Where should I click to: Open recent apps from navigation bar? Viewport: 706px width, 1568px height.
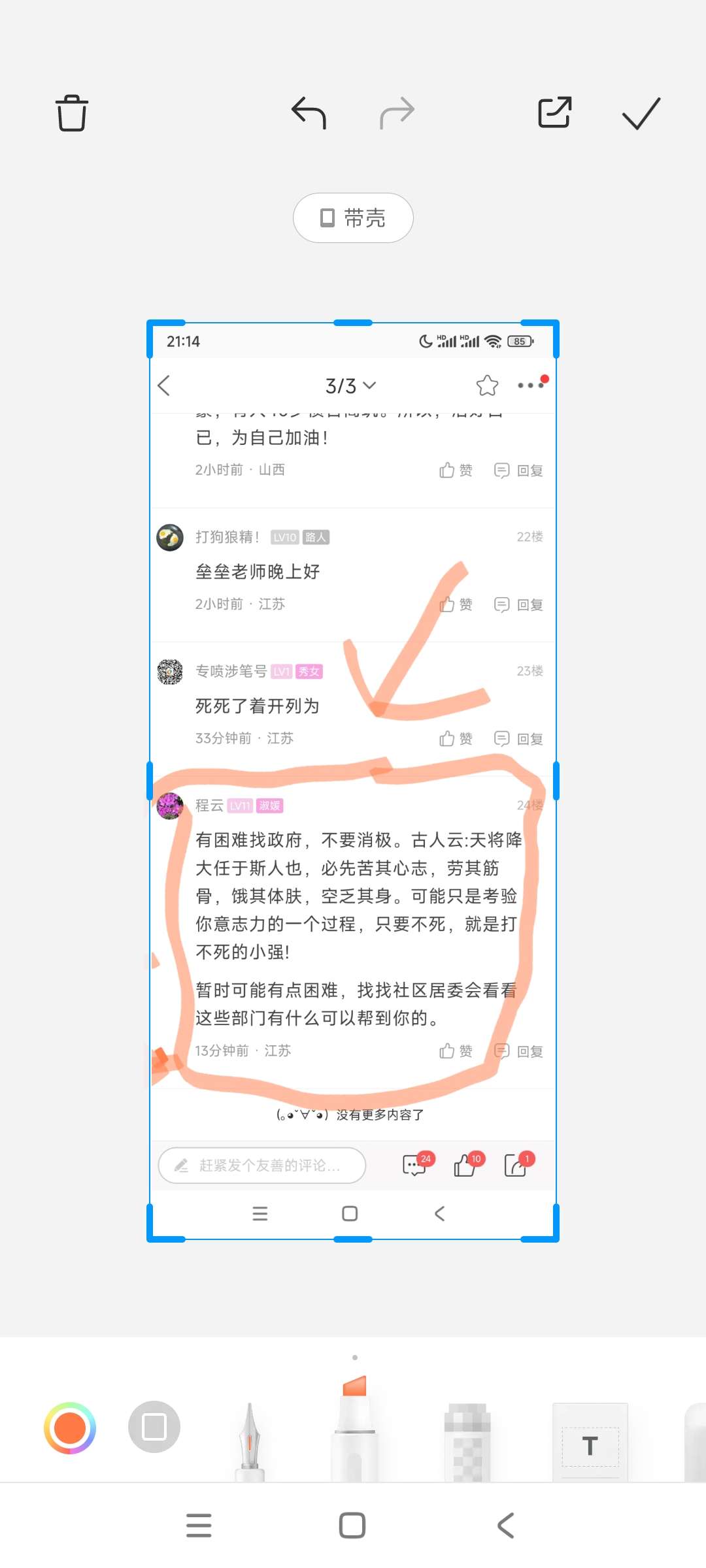coord(199,1526)
